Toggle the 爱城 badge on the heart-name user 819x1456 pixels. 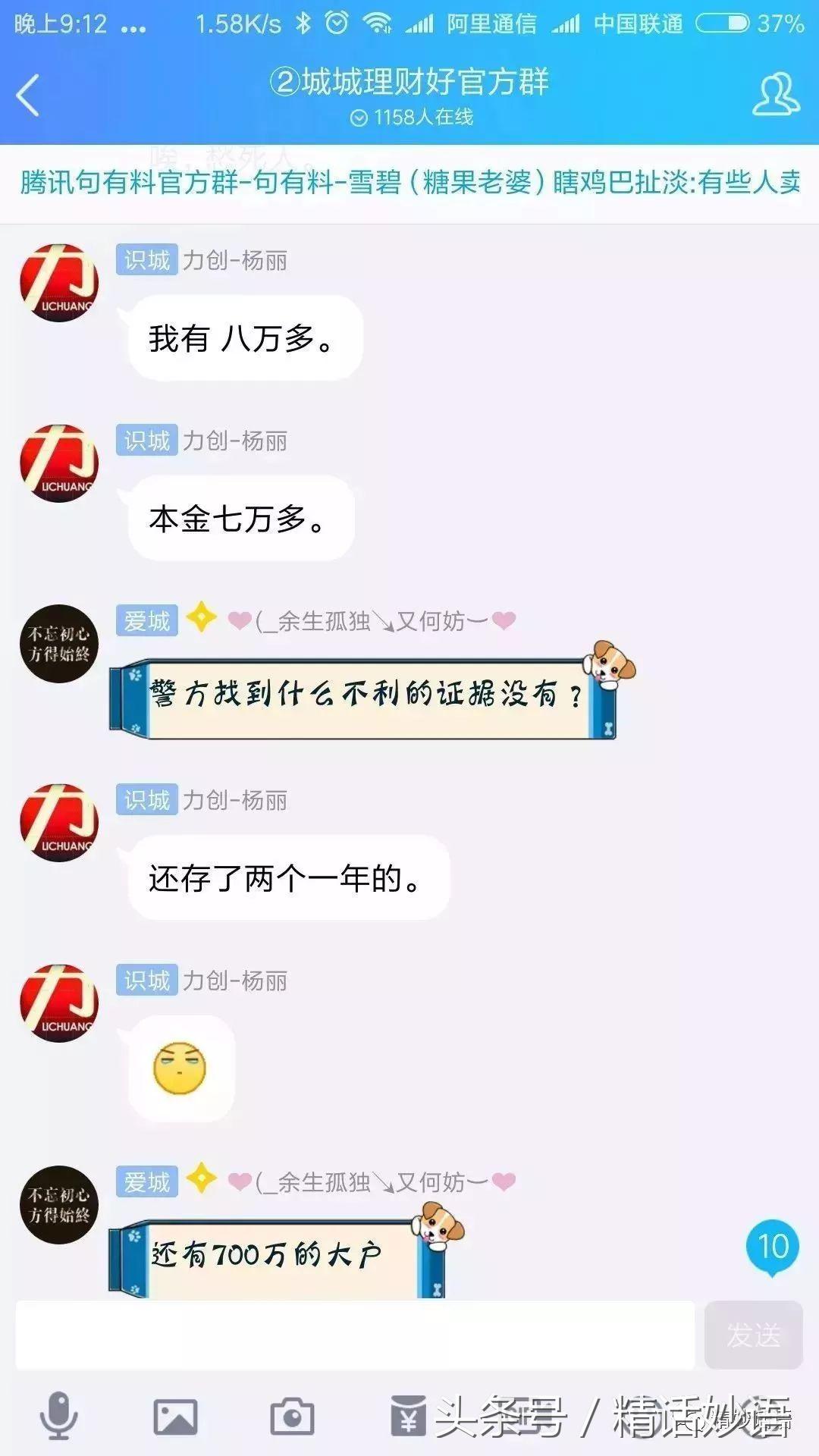coord(147,619)
